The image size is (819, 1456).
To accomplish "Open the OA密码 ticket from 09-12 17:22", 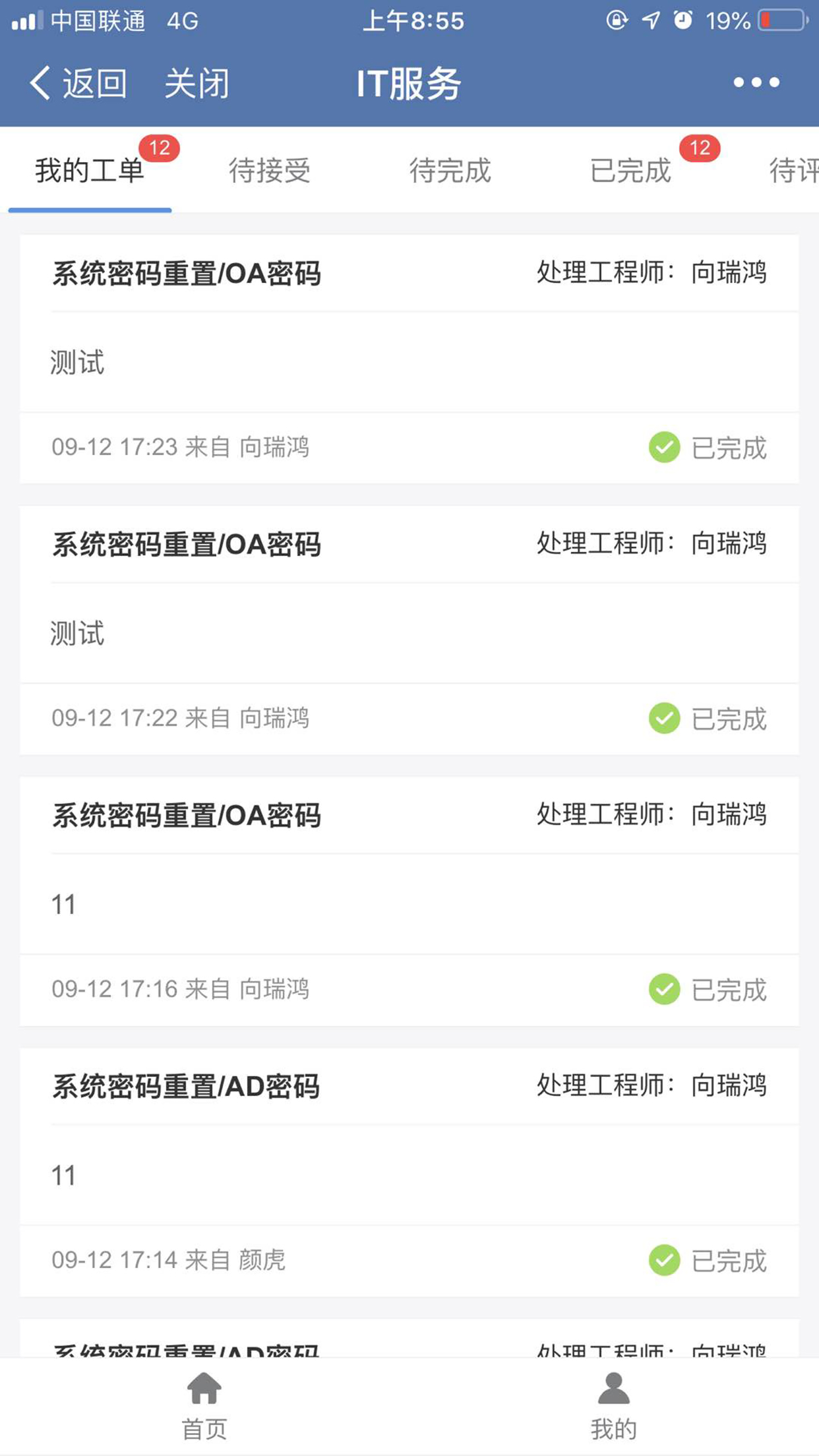I will point(409,630).
